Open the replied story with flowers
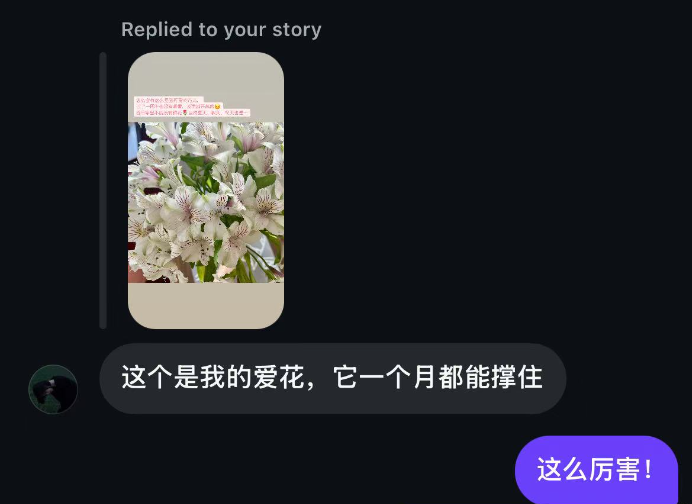692x504 pixels. [206, 190]
